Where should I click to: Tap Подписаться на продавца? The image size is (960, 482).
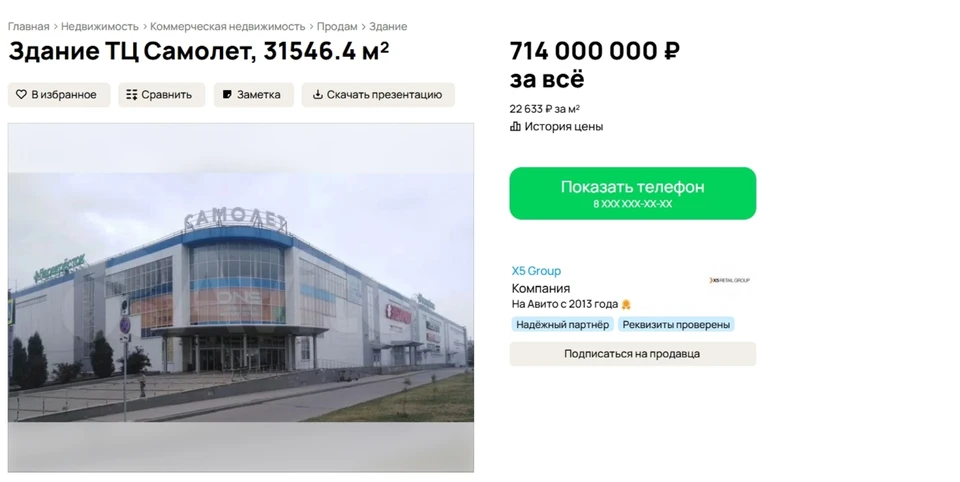(632, 354)
